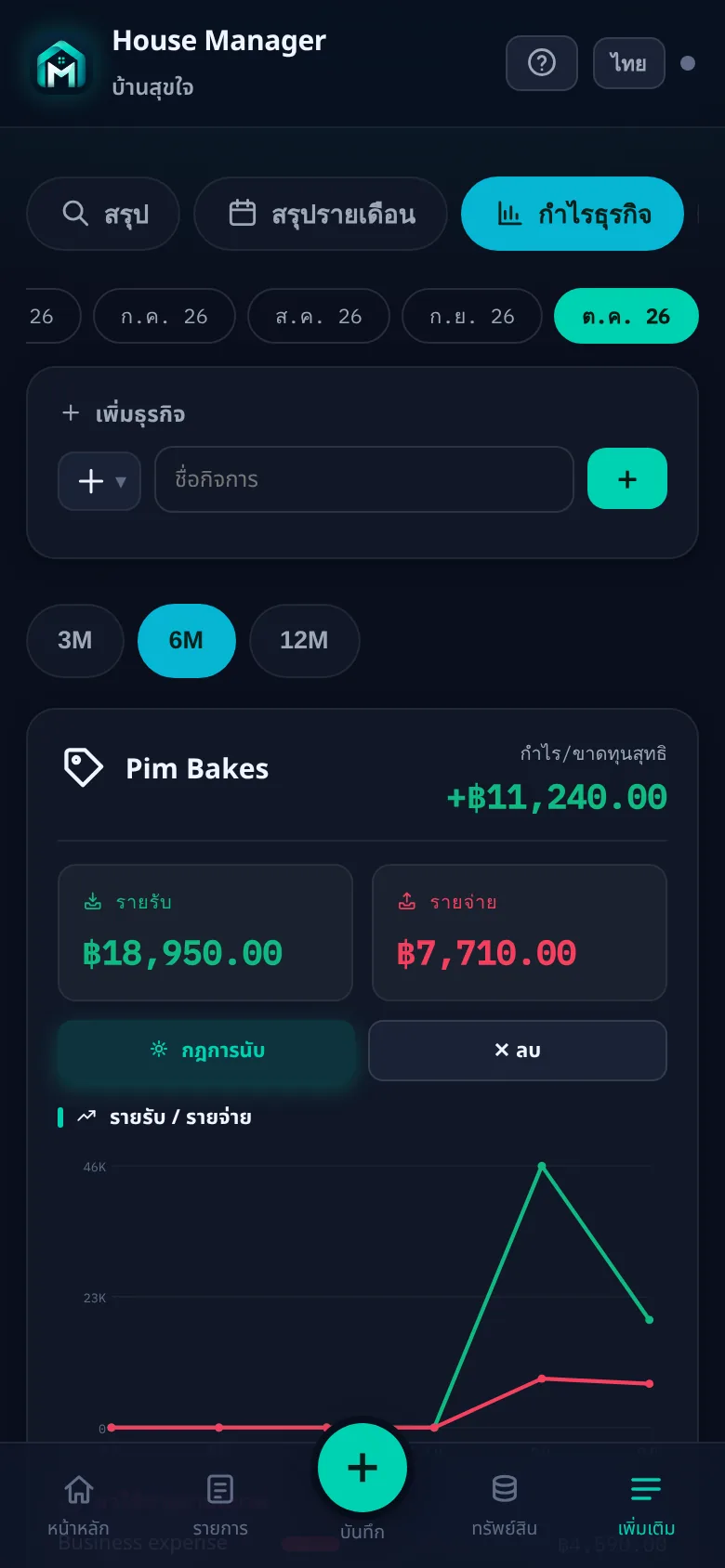725x1568 pixels.
Task: Select the ต.ค. 26 month chip
Action: [x=626, y=316]
